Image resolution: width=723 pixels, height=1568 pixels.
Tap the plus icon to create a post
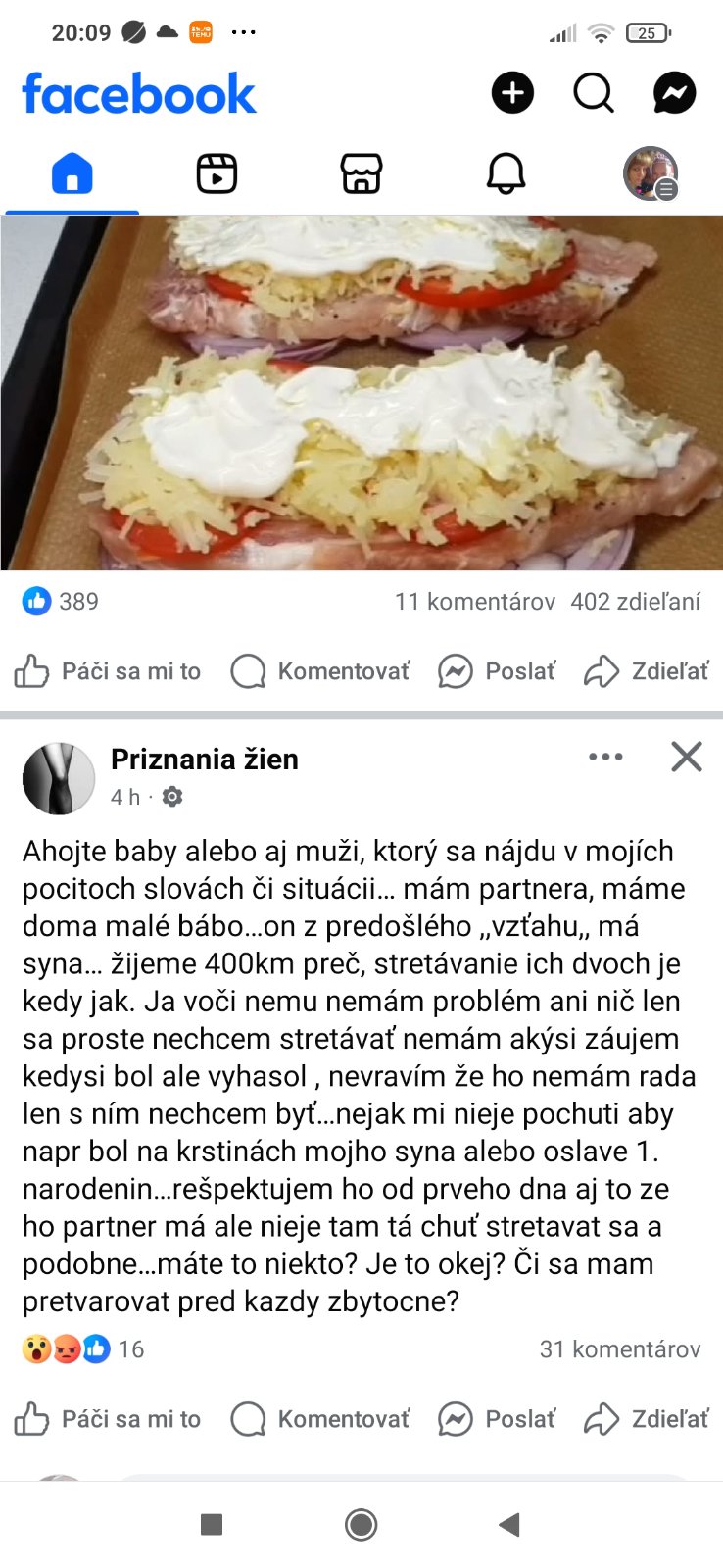pyautogui.click(x=512, y=94)
